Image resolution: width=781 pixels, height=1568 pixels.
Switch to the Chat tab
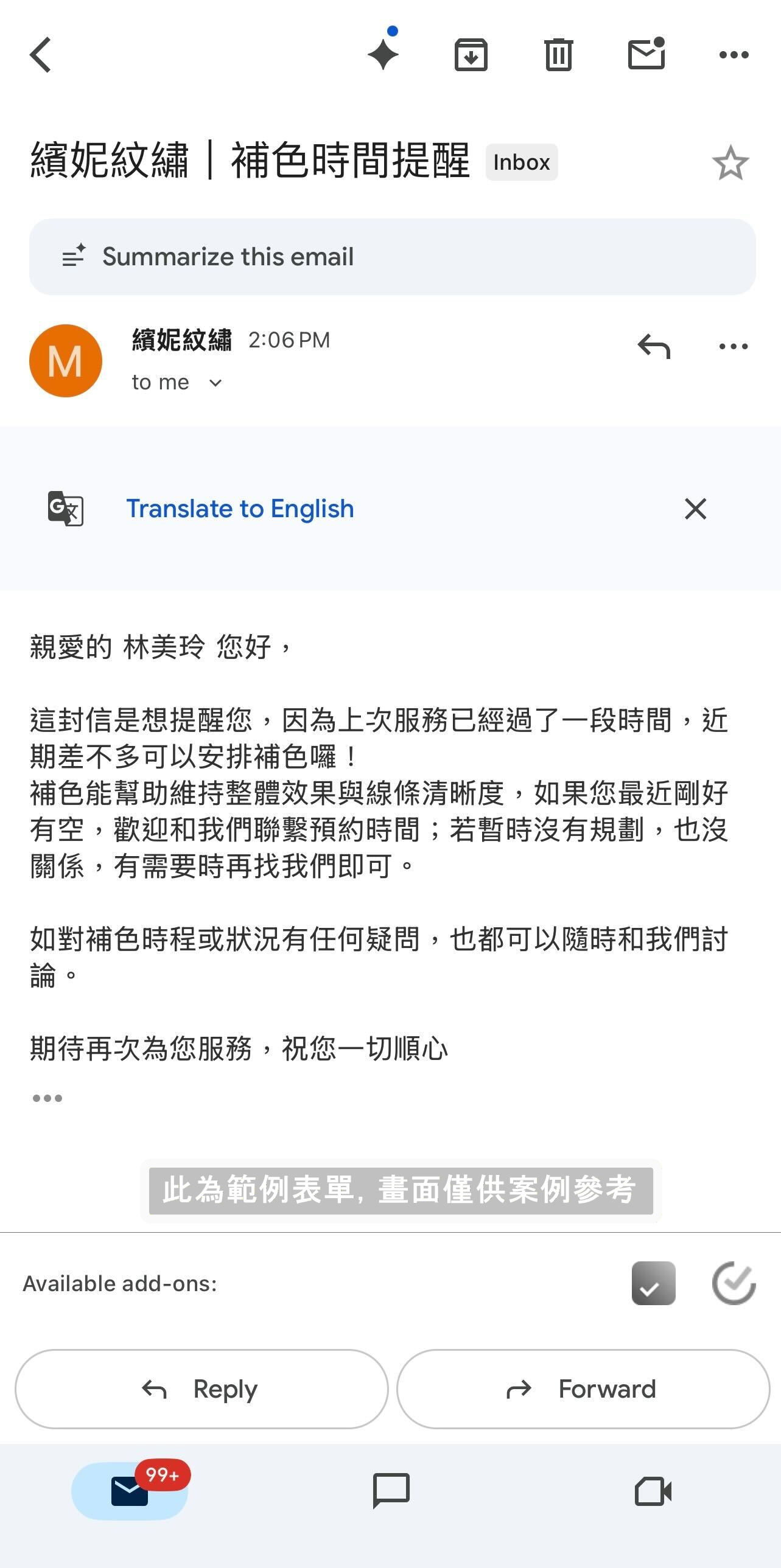point(391,1490)
